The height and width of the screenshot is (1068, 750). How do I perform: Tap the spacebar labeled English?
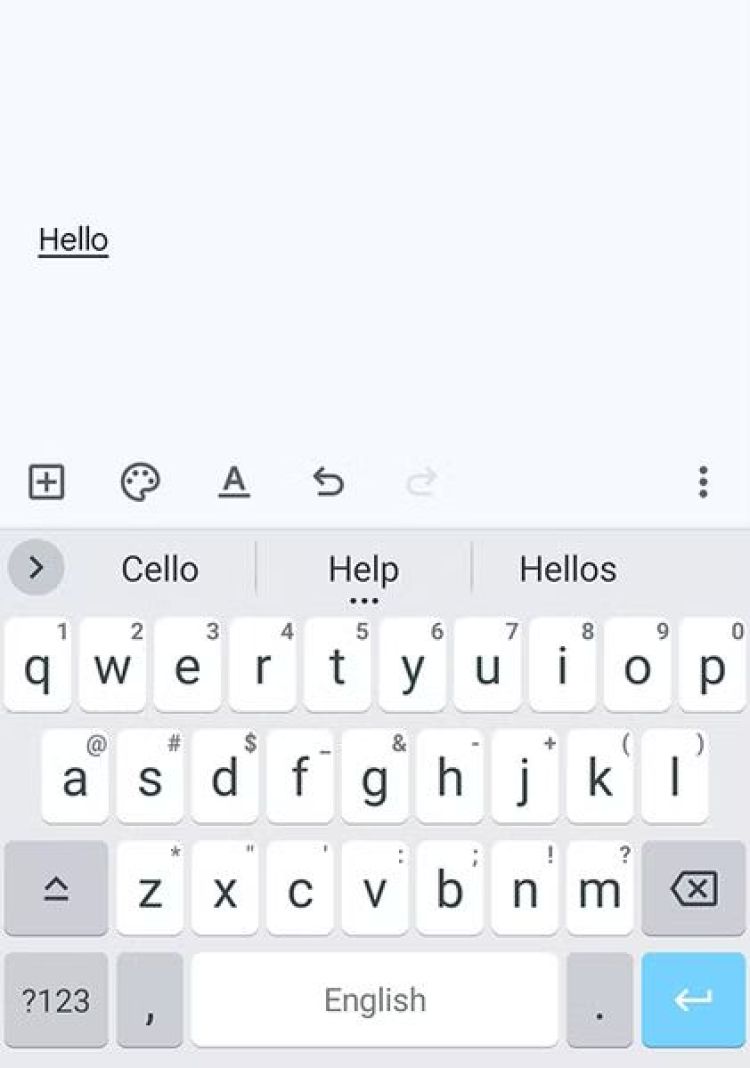[x=374, y=1000]
